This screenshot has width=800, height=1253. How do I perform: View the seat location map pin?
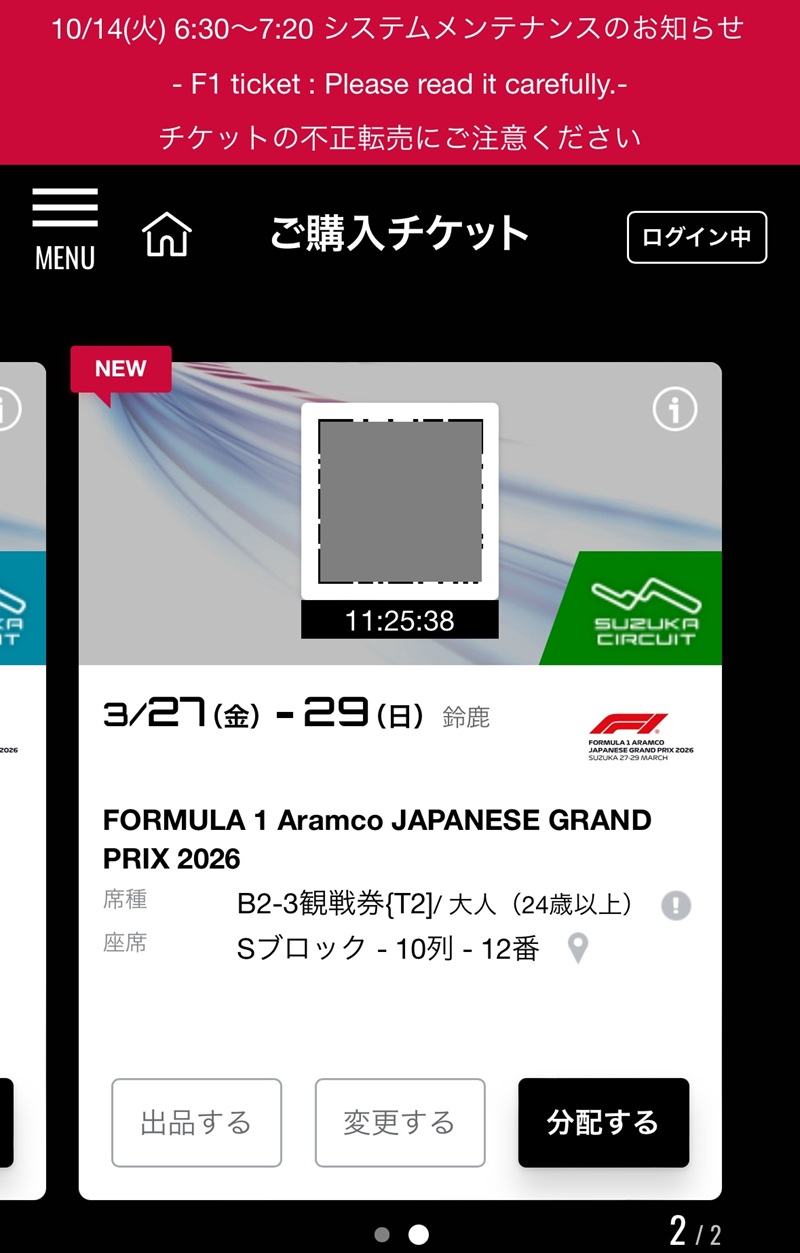pos(578,949)
